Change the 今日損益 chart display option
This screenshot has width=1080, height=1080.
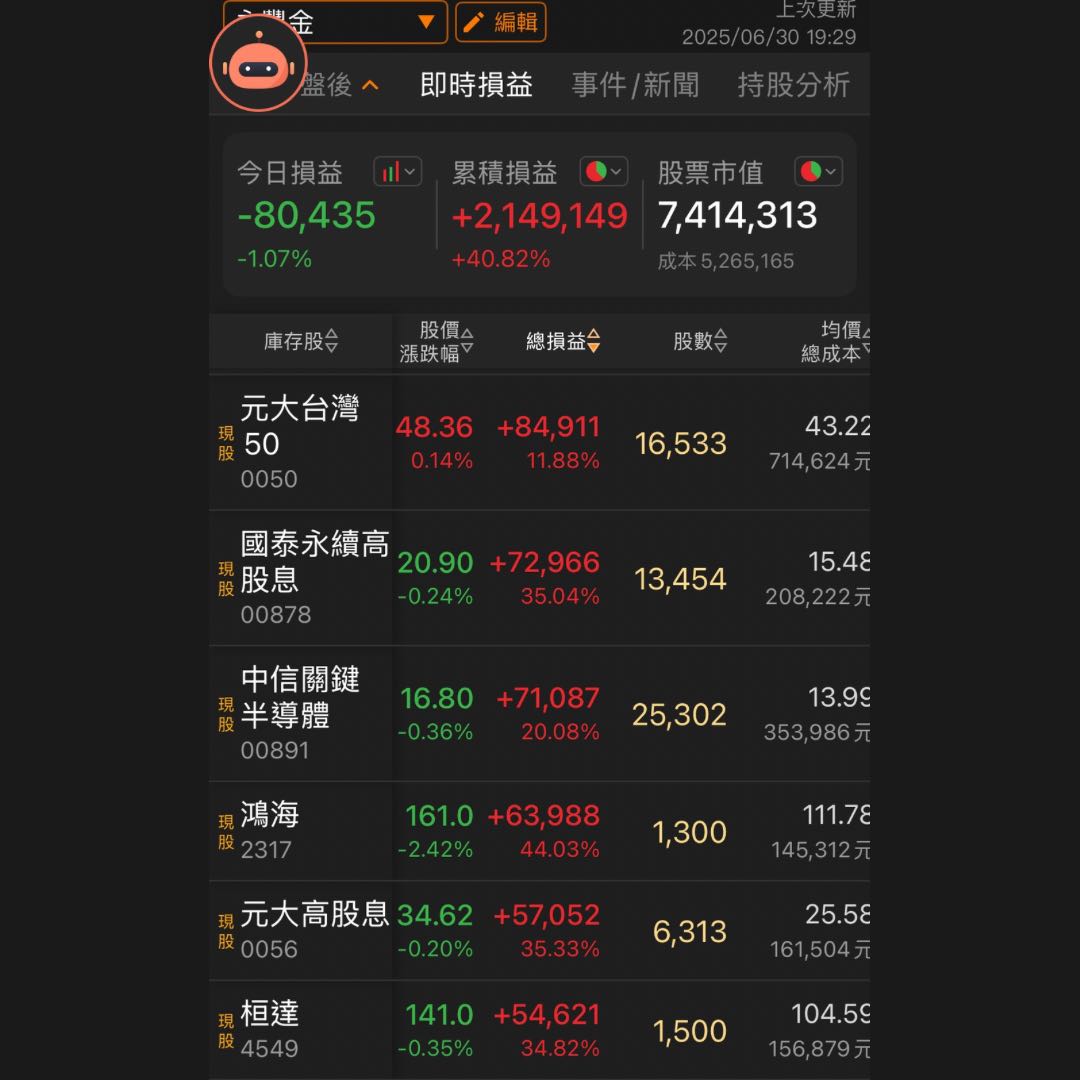(397, 172)
